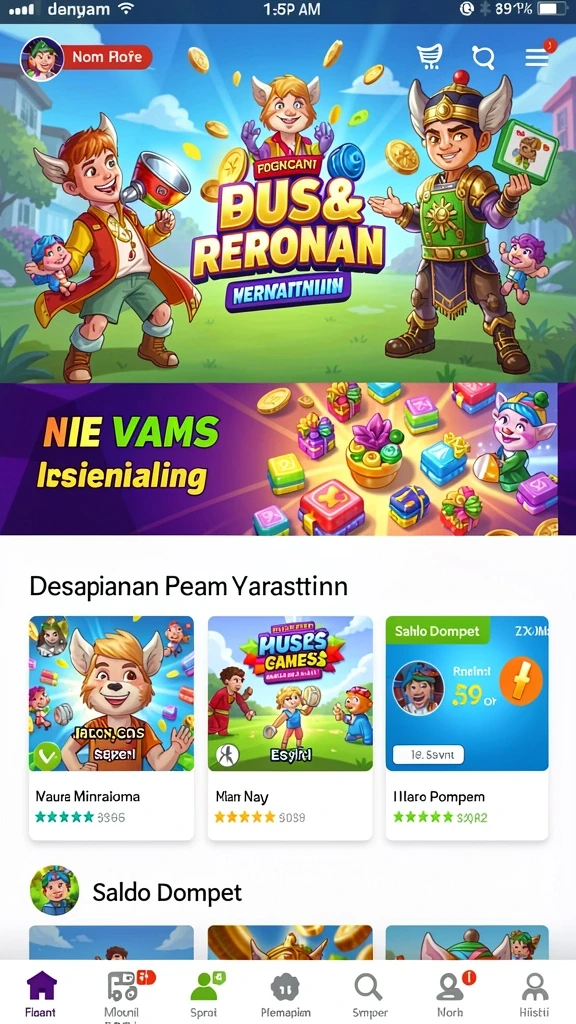Open the Naure Minraioma game card
The width and height of the screenshot is (576, 1024).
pos(112,728)
